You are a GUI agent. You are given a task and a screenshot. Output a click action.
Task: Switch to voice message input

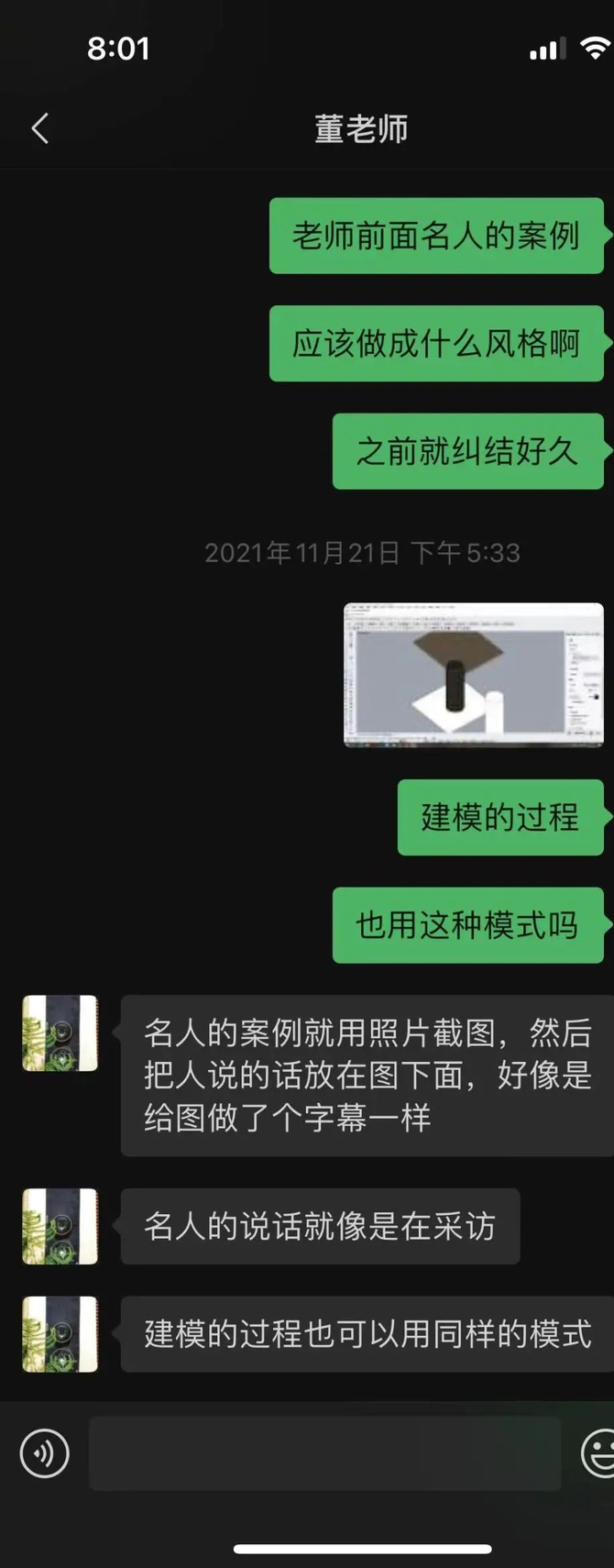(45, 1453)
